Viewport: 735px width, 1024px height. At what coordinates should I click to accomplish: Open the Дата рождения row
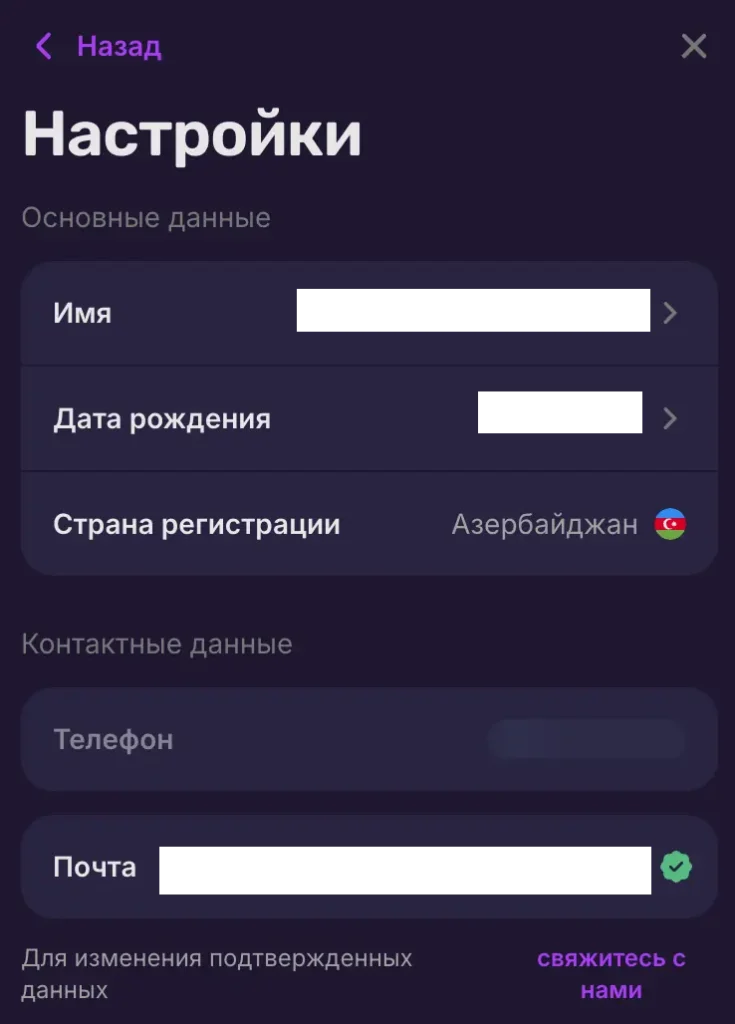click(368, 418)
